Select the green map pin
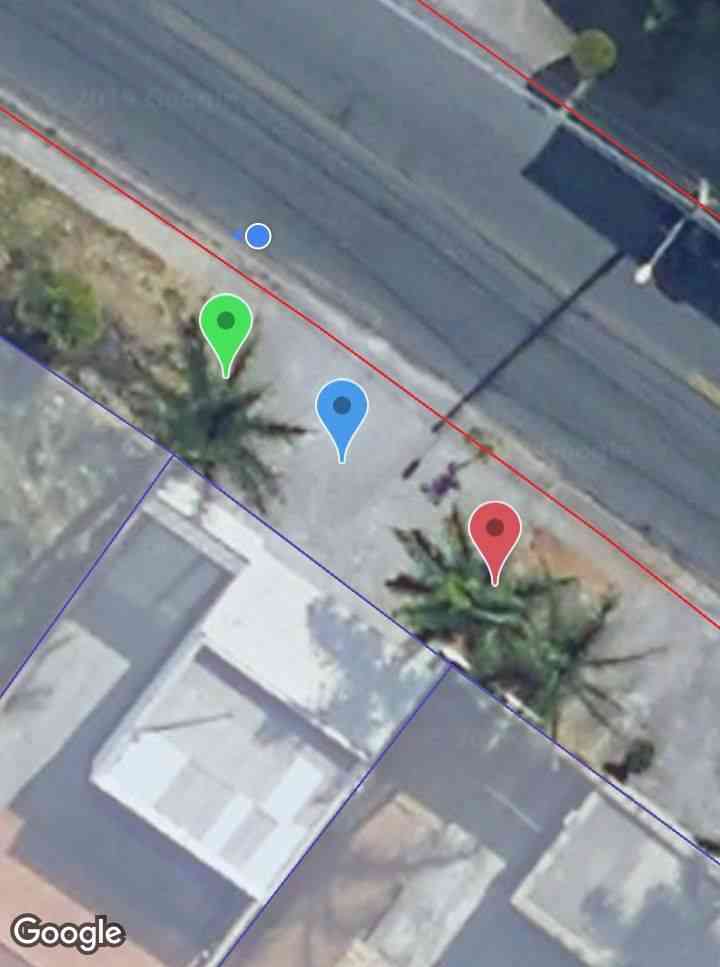The height and width of the screenshot is (967, 720). [x=225, y=324]
